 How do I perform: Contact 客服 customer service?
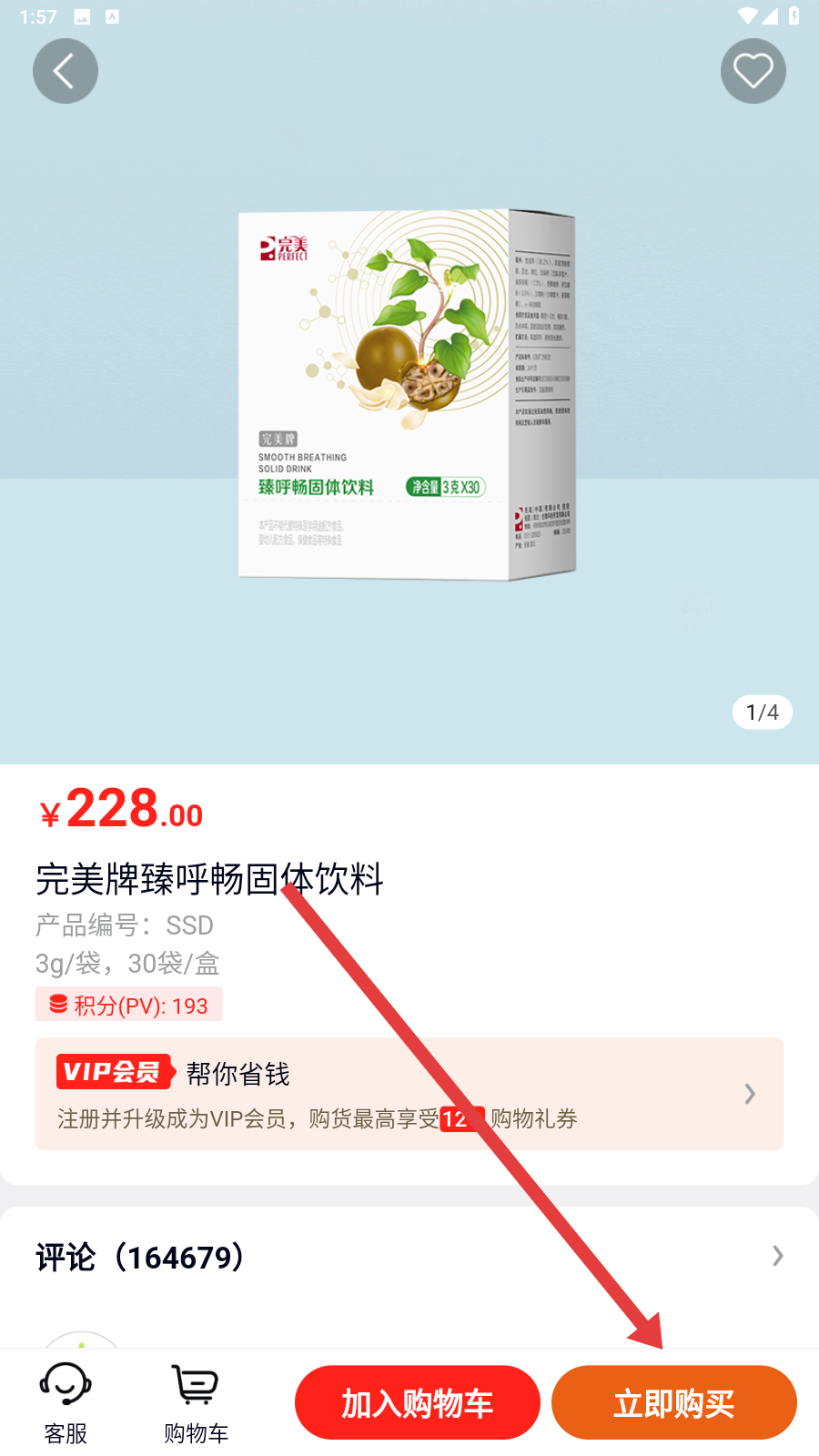(66, 1403)
